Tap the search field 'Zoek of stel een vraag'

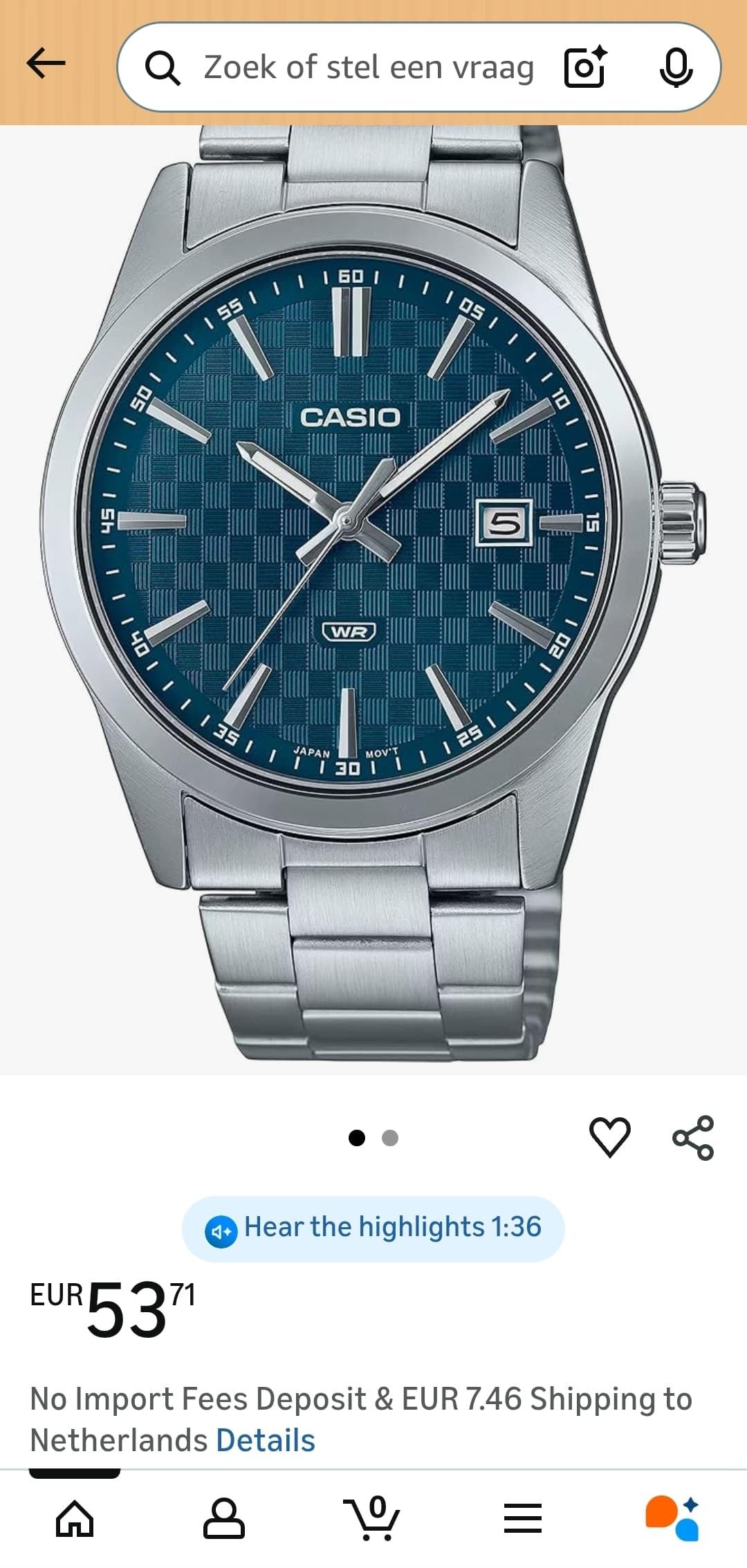point(368,68)
